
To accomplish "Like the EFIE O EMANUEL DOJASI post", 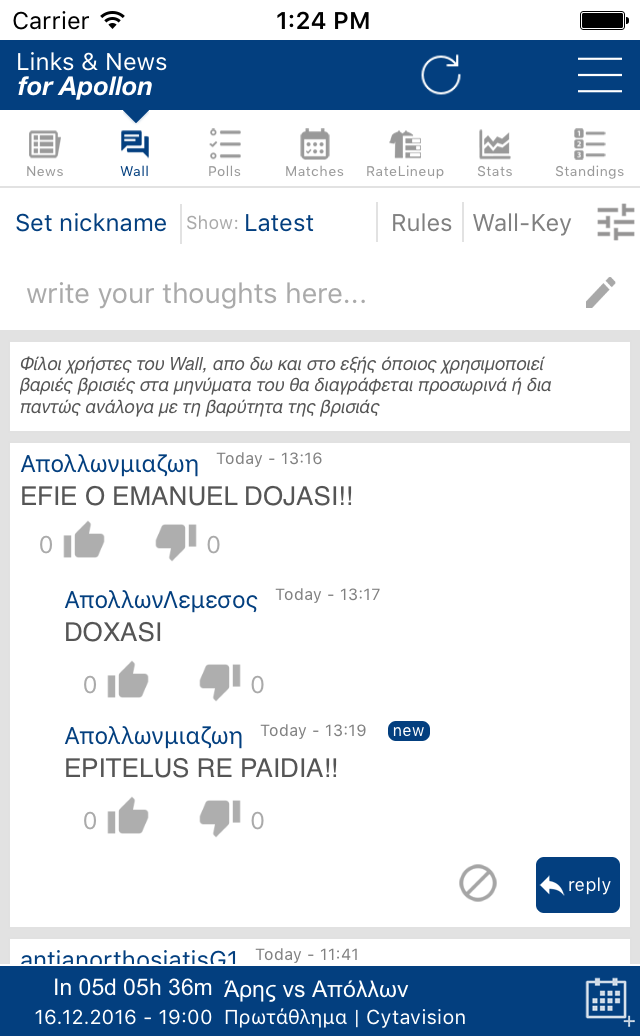I will (x=84, y=540).
